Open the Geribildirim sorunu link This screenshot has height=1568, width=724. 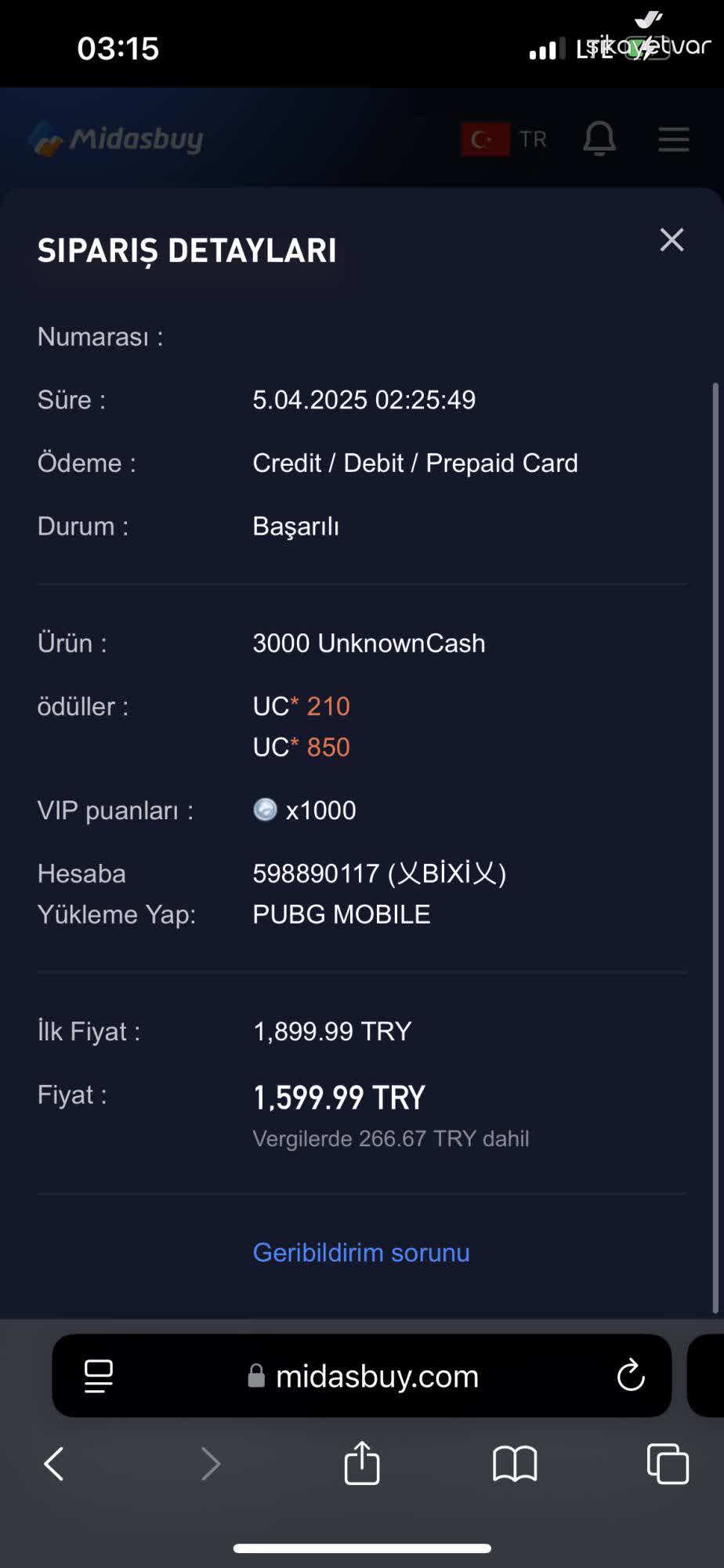coord(361,1252)
